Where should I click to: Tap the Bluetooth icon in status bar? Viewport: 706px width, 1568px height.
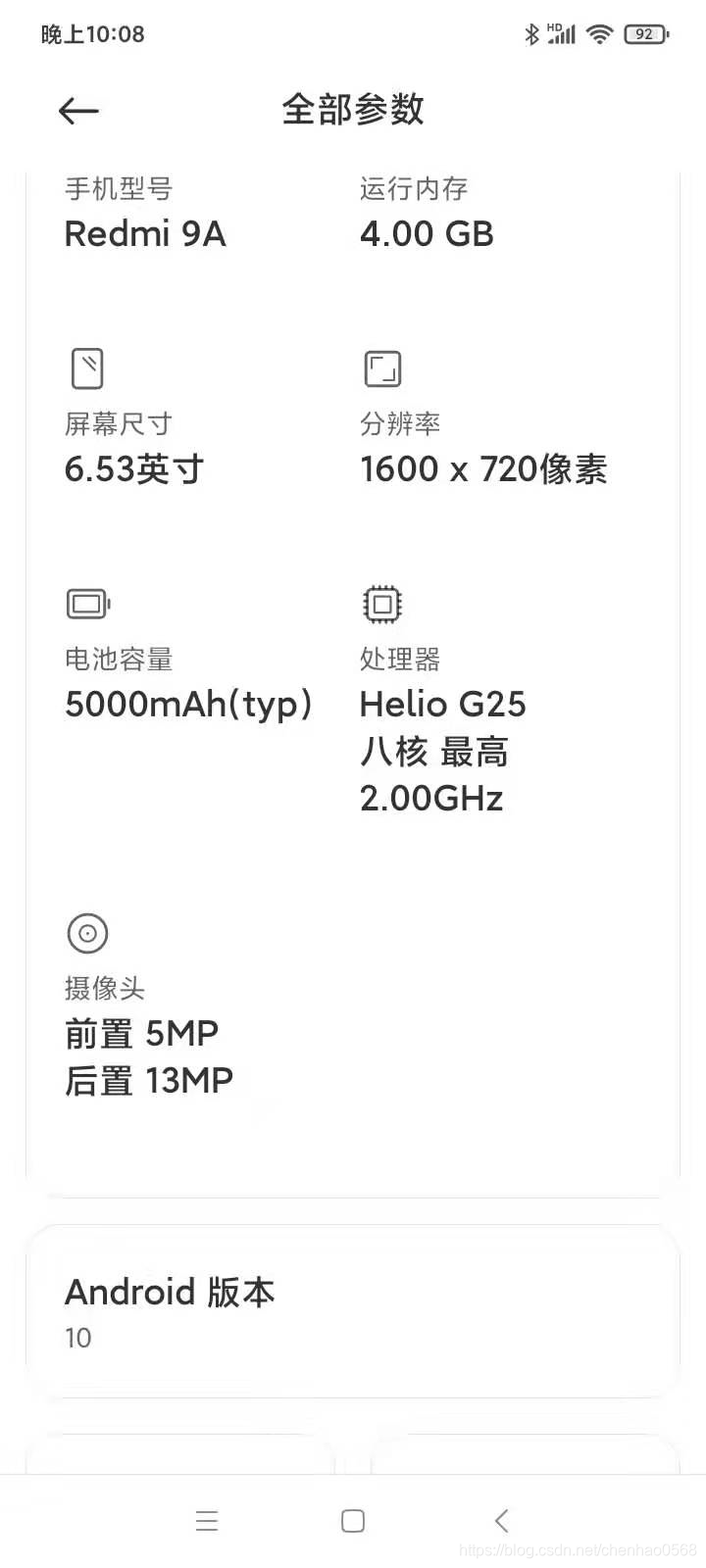click(x=531, y=32)
